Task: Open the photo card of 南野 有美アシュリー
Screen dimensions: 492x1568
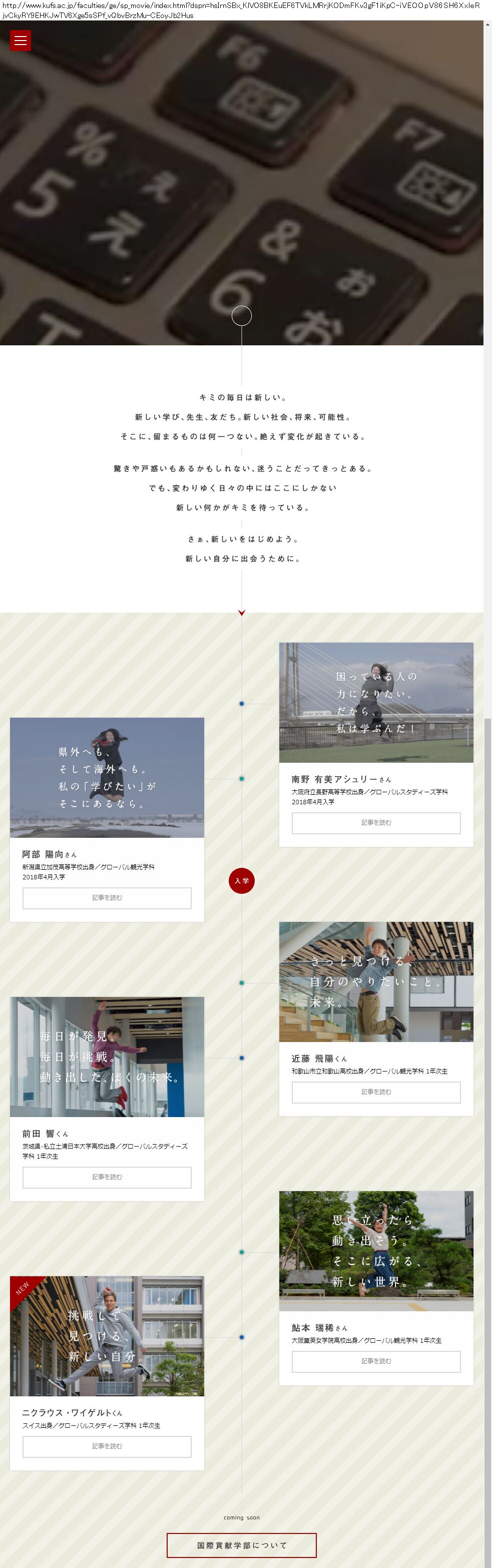Action: [x=376, y=703]
